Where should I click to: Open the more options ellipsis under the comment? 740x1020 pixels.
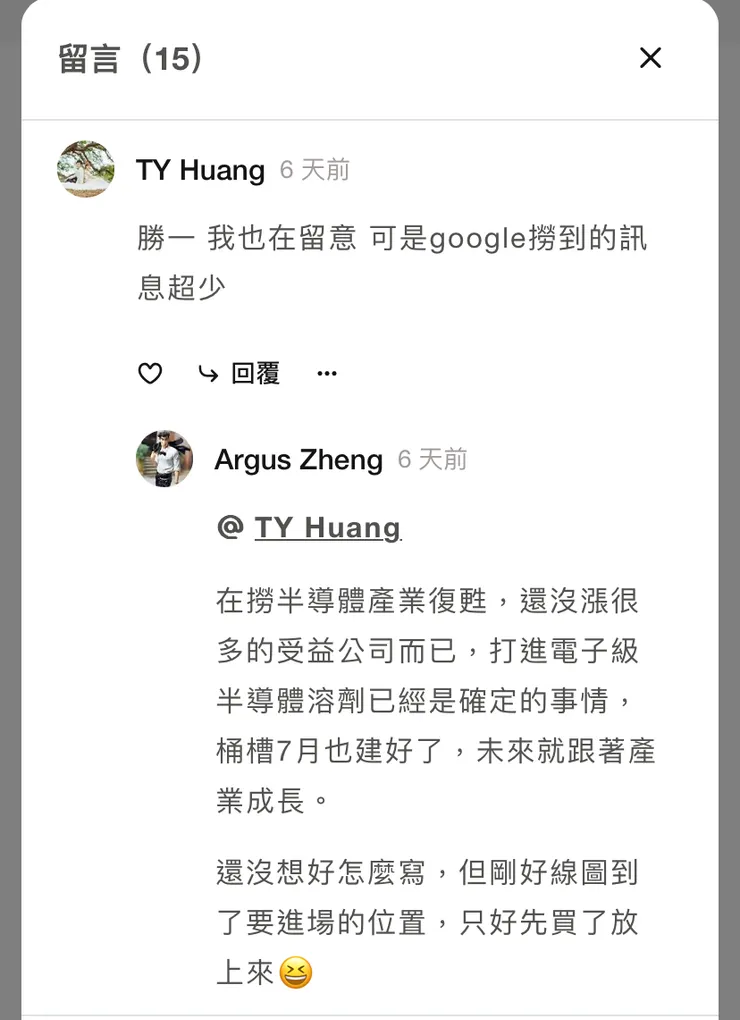tap(327, 373)
